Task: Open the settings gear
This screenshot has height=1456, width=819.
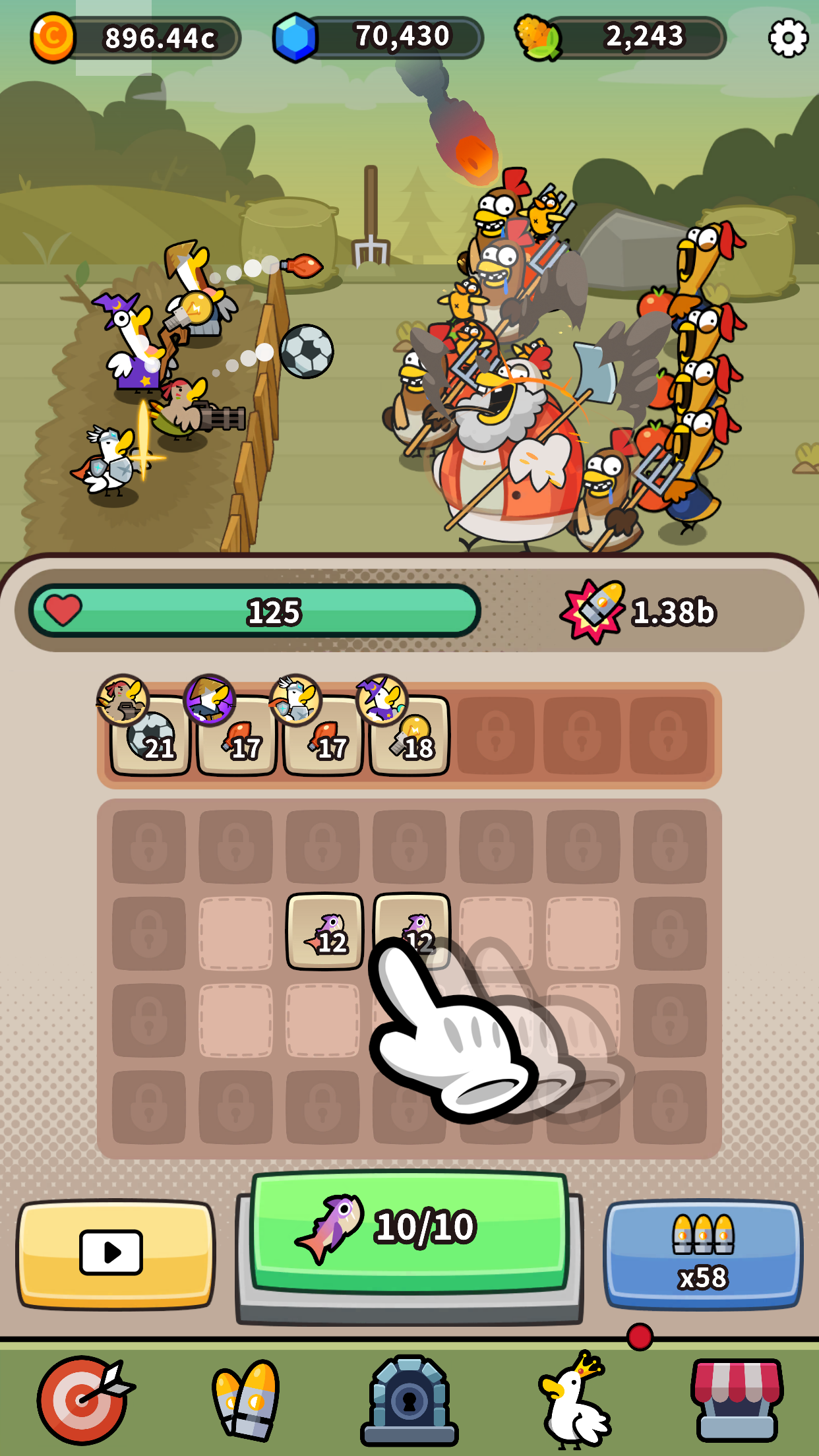Action: 788,38
